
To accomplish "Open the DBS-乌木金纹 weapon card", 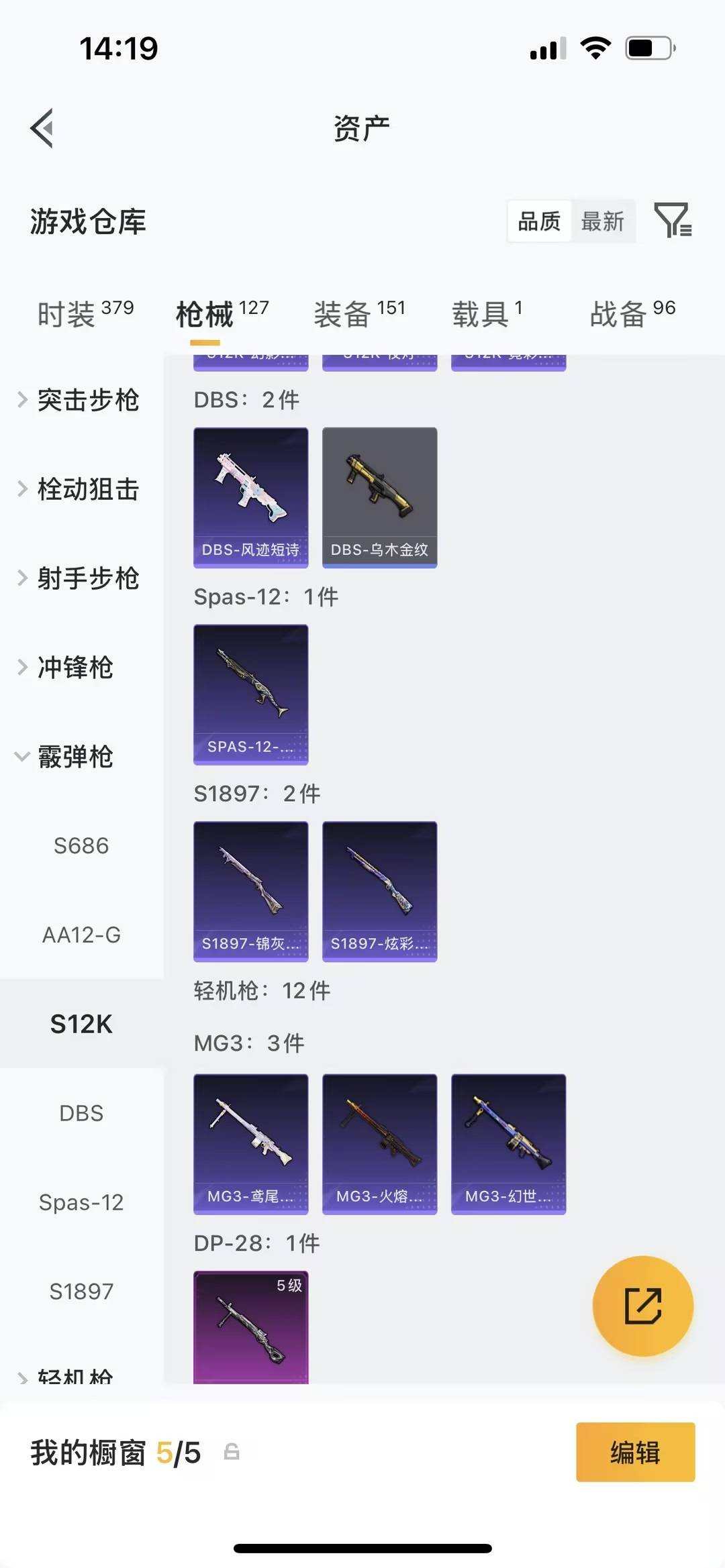I will (x=379, y=496).
